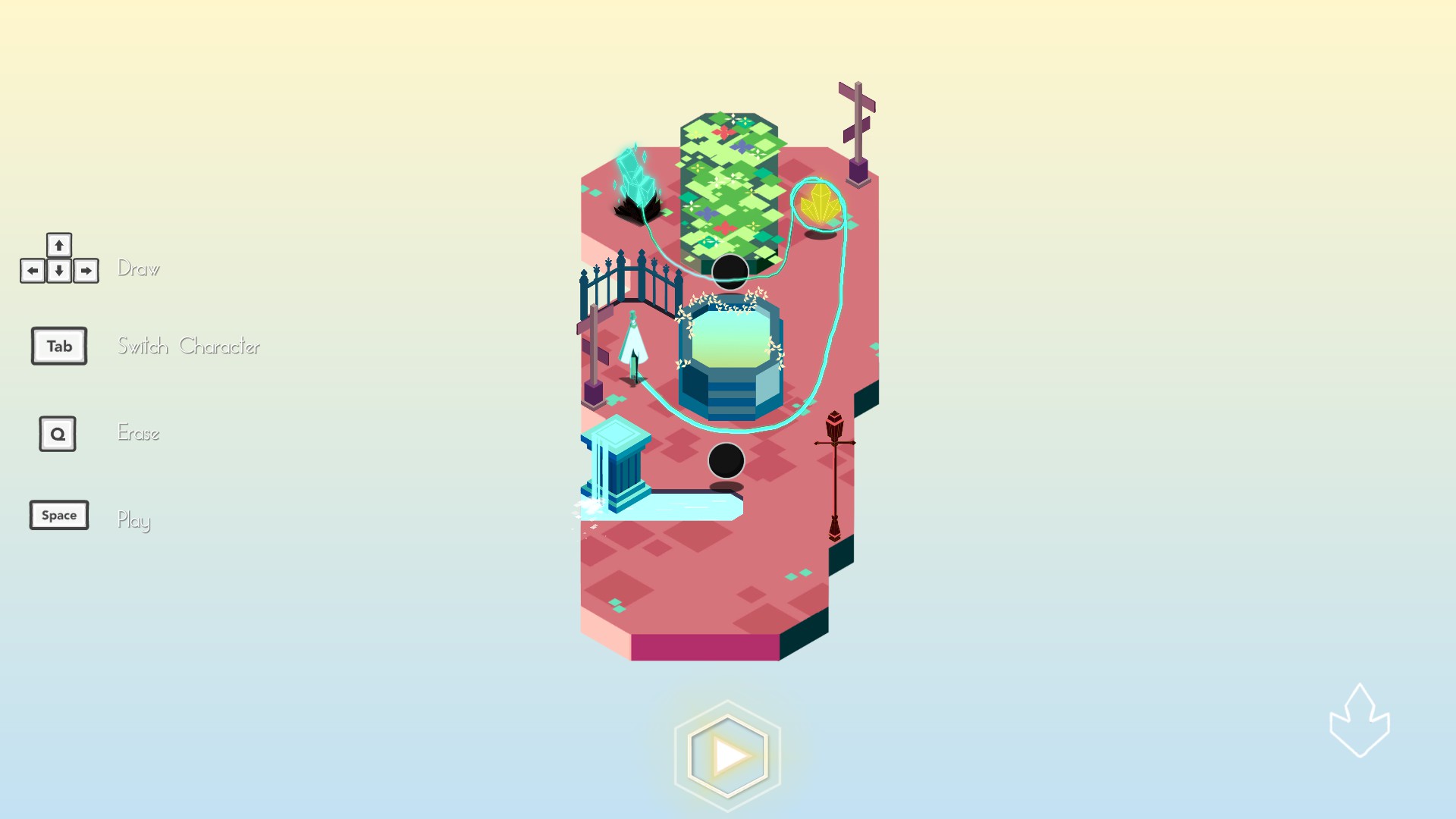Tap the Tab key to switch character
This screenshot has width=1456, height=819.
pyautogui.click(x=59, y=346)
